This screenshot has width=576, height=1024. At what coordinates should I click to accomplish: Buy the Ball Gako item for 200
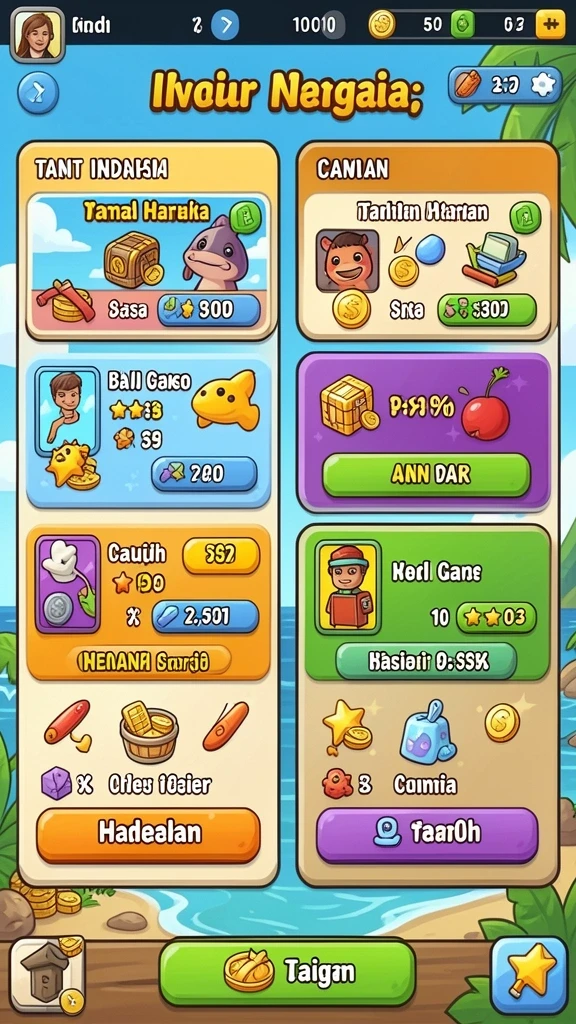[x=204, y=473]
